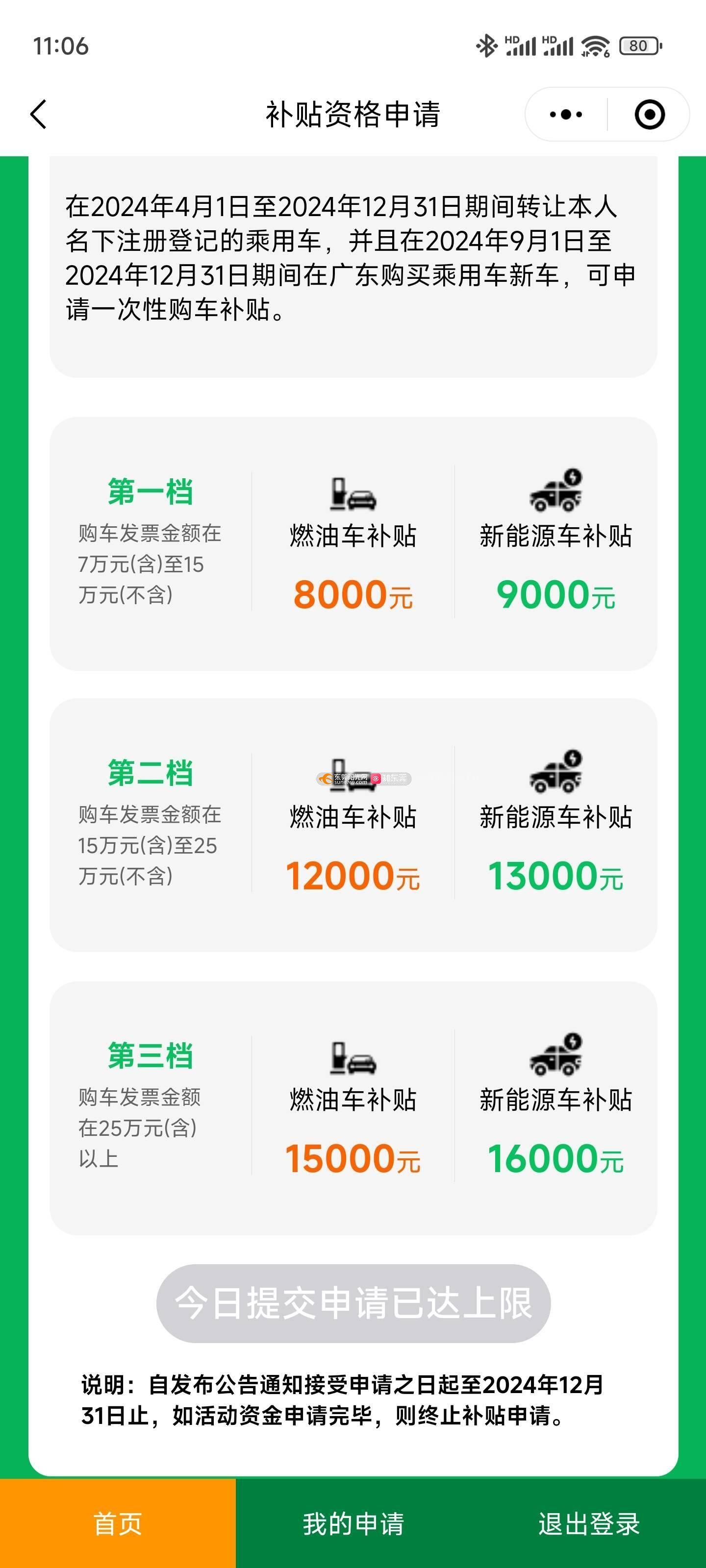The image size is (706, 1568).
Task: Open the mini program more-options menu
Action: pos(566,115)
